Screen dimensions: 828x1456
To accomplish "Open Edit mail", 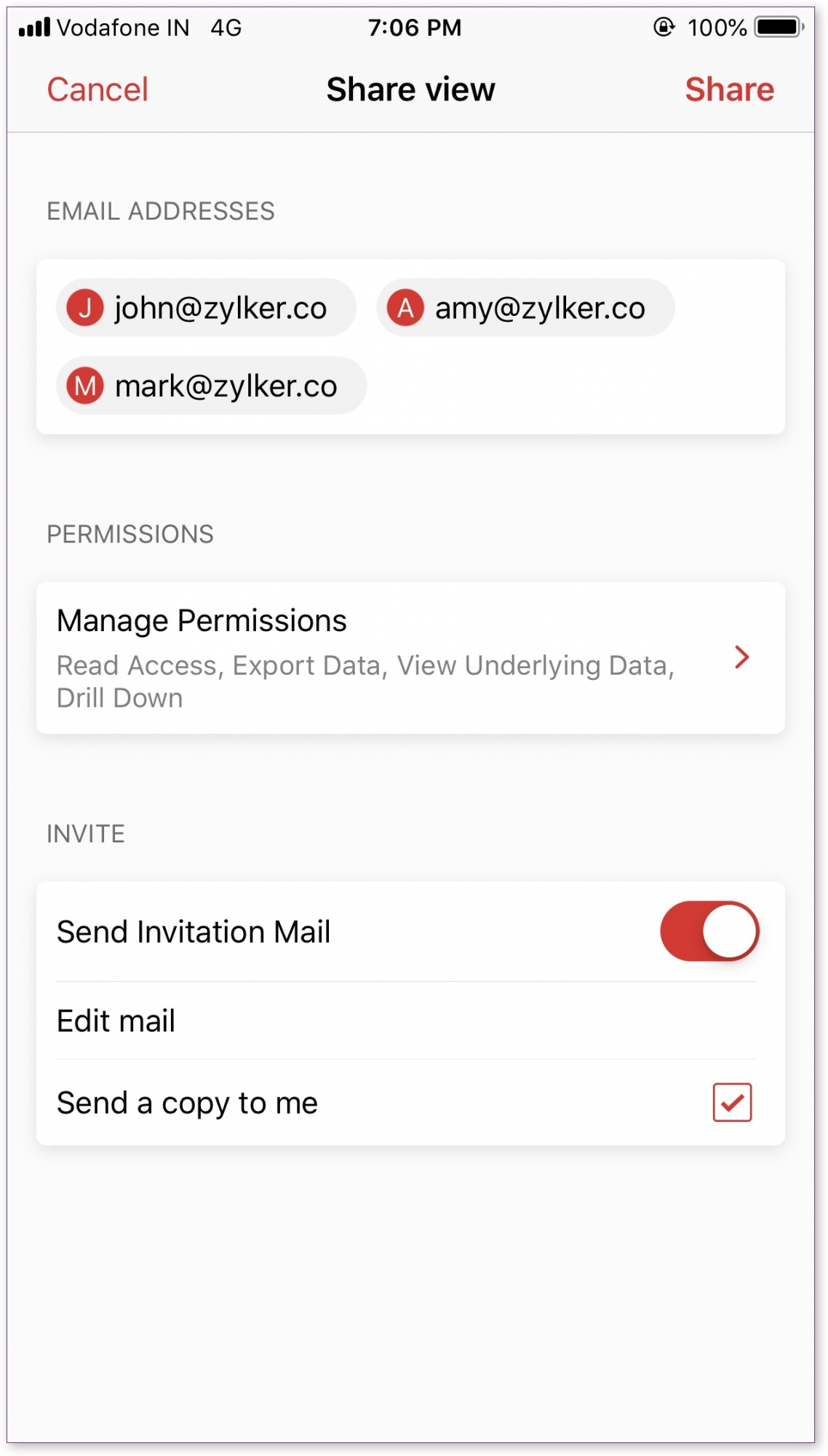I will 410,1021.
